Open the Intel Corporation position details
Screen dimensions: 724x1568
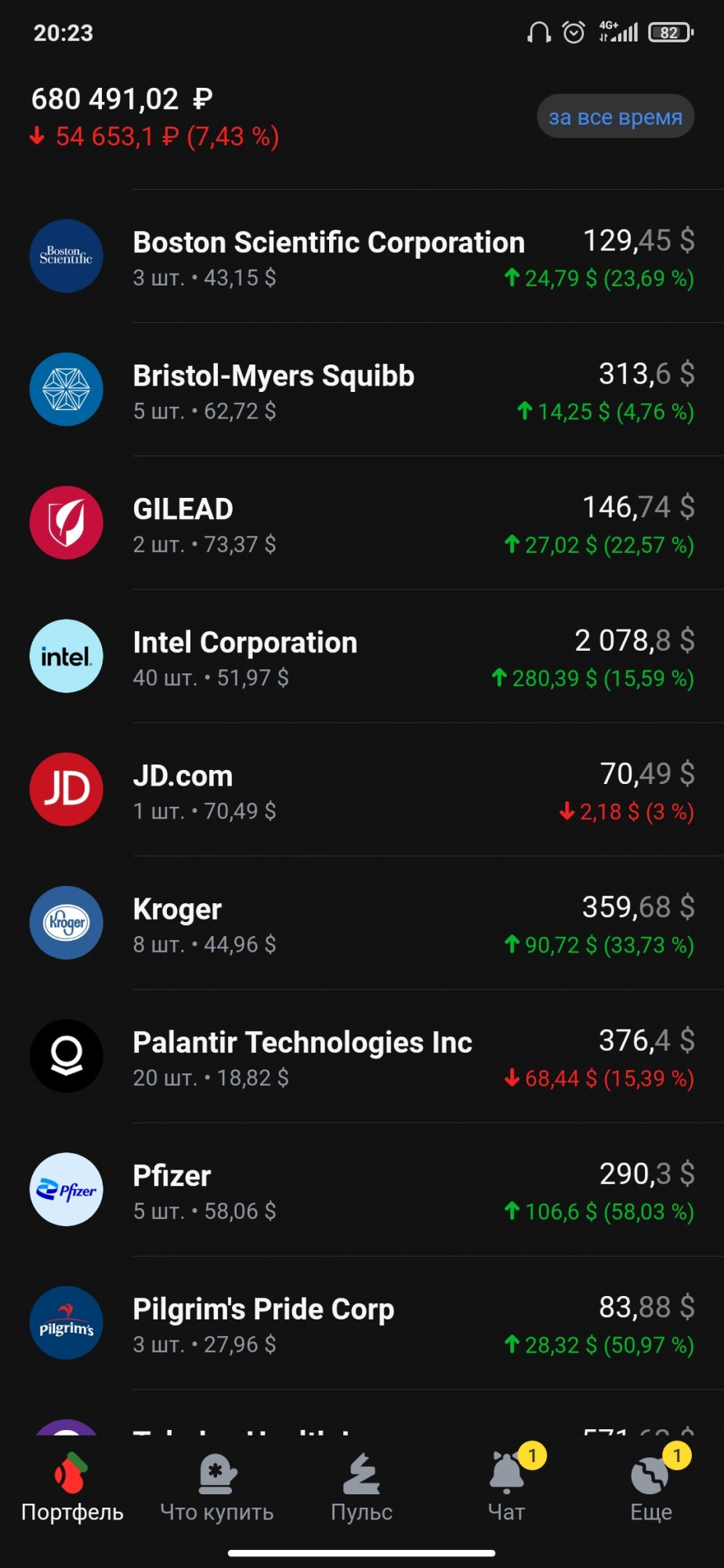tap(360, 656)
